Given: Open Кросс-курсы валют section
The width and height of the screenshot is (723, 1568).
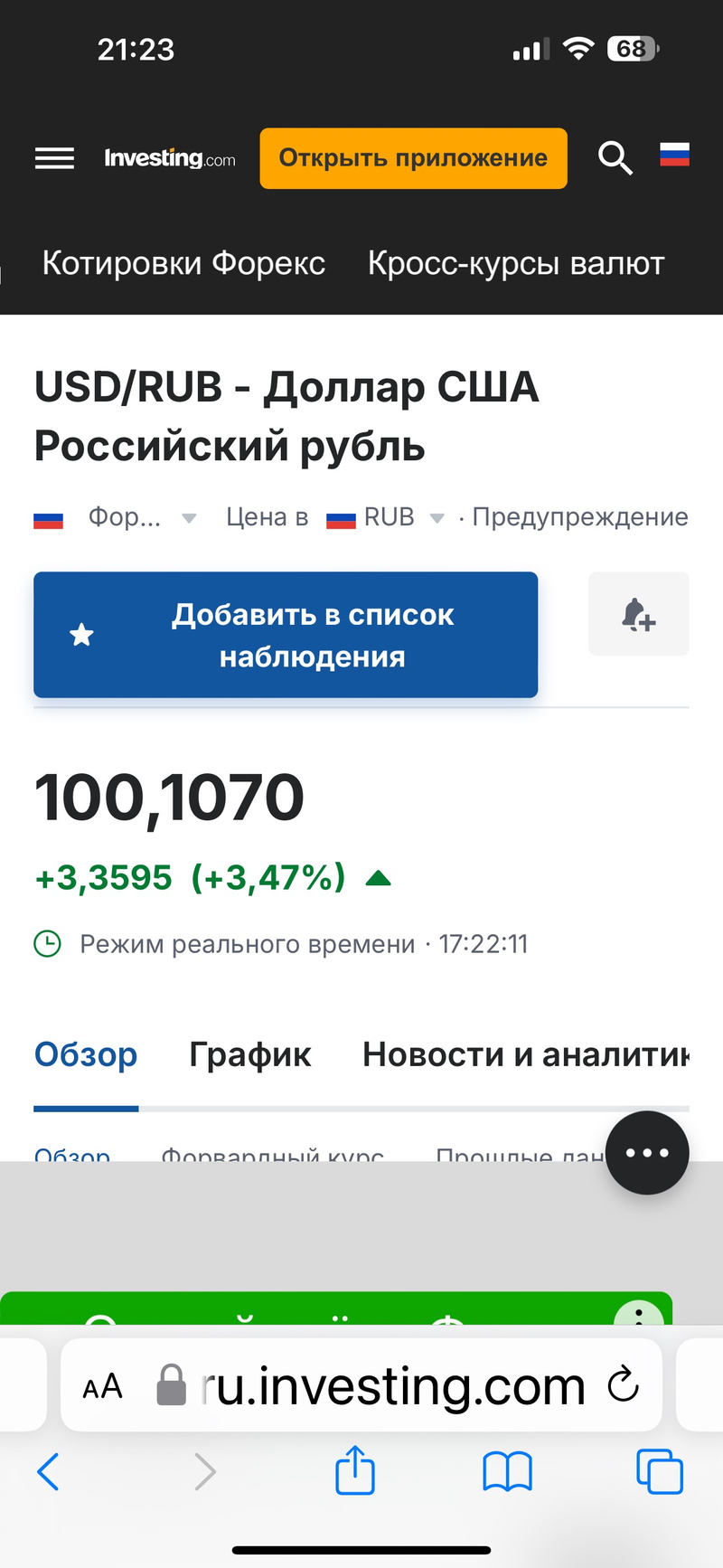Looking at the screenshot, I should pyautogui.click(x=516, y=263).
